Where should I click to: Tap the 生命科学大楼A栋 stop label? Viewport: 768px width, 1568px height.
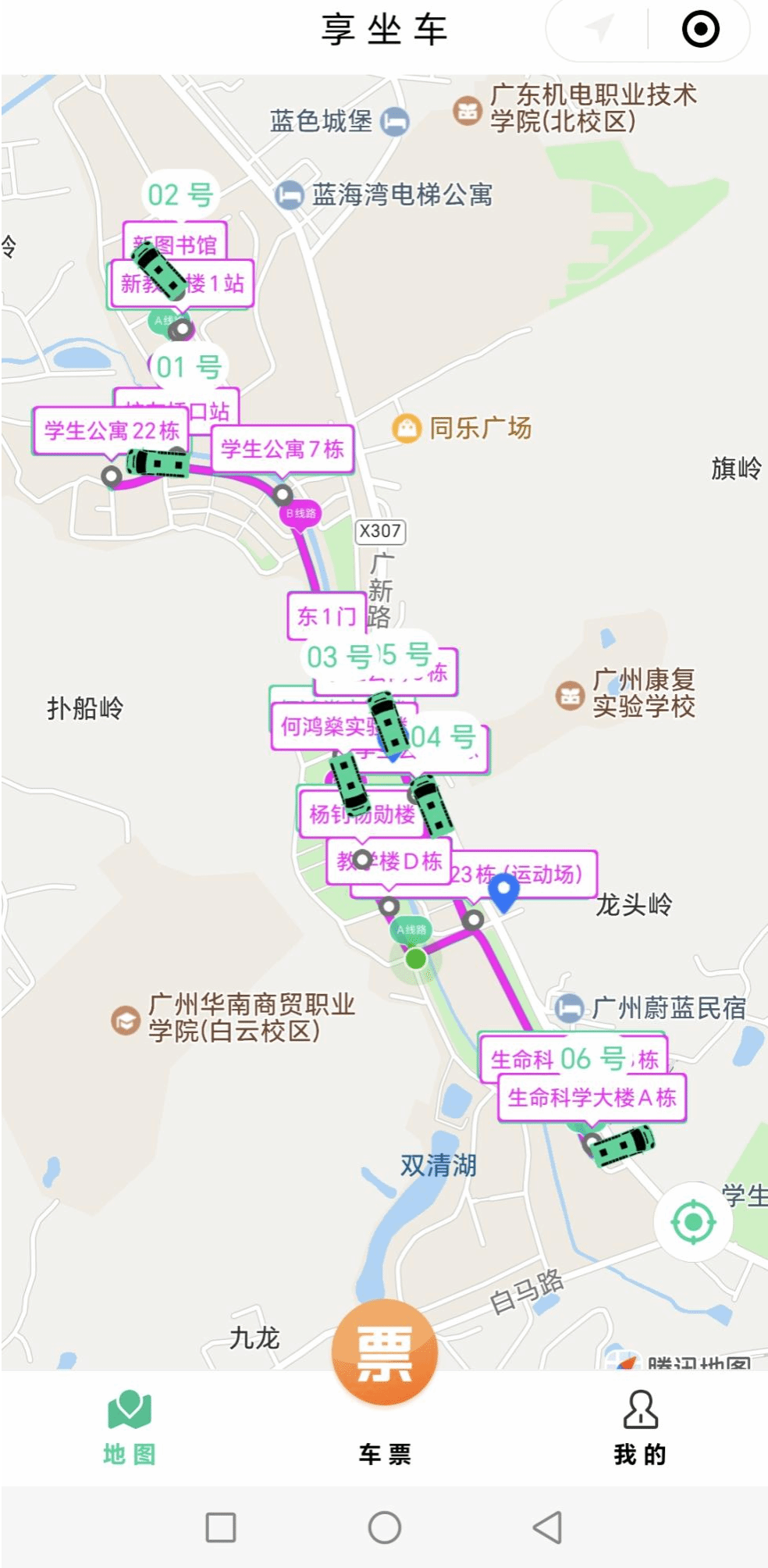tap(592, 1097)
